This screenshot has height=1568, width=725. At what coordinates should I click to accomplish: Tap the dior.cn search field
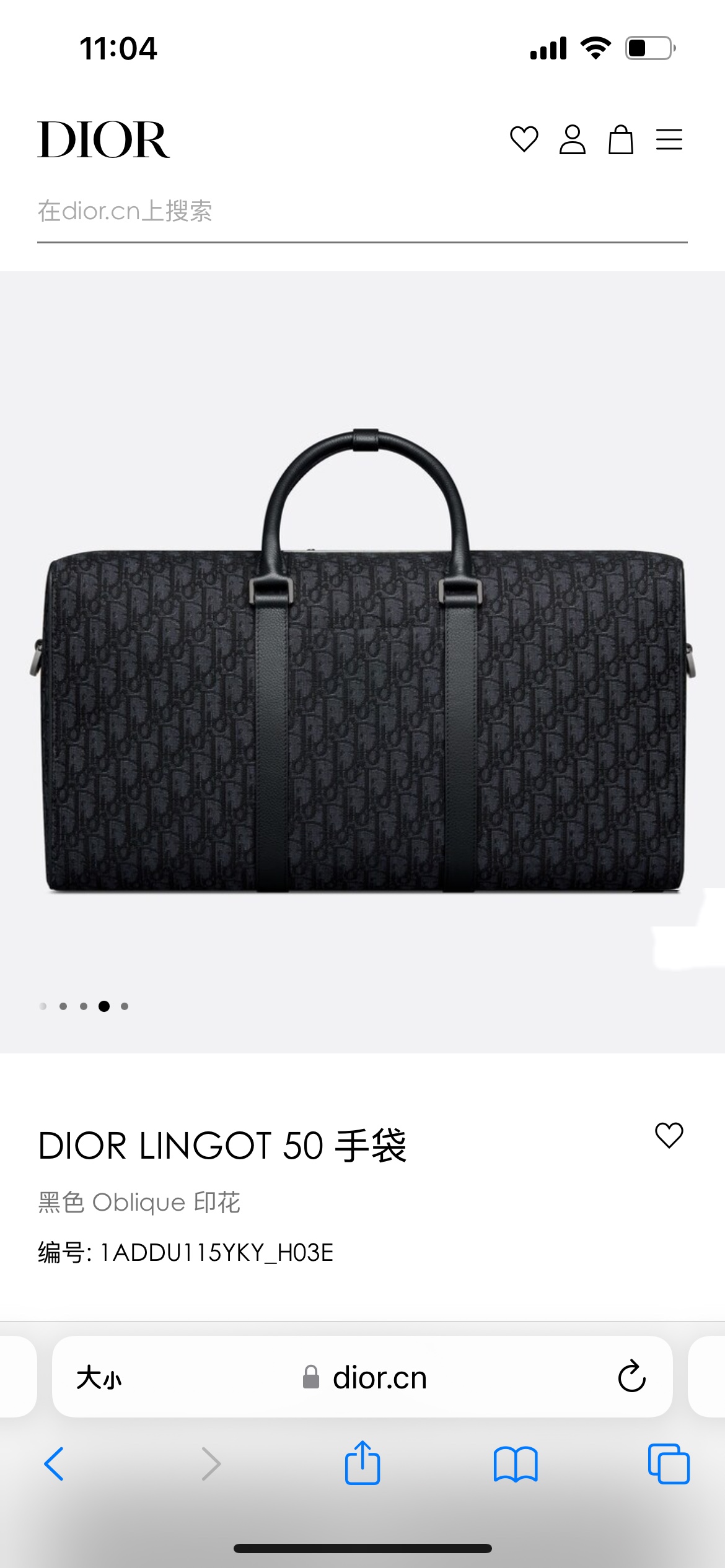[x=362, y=212]
